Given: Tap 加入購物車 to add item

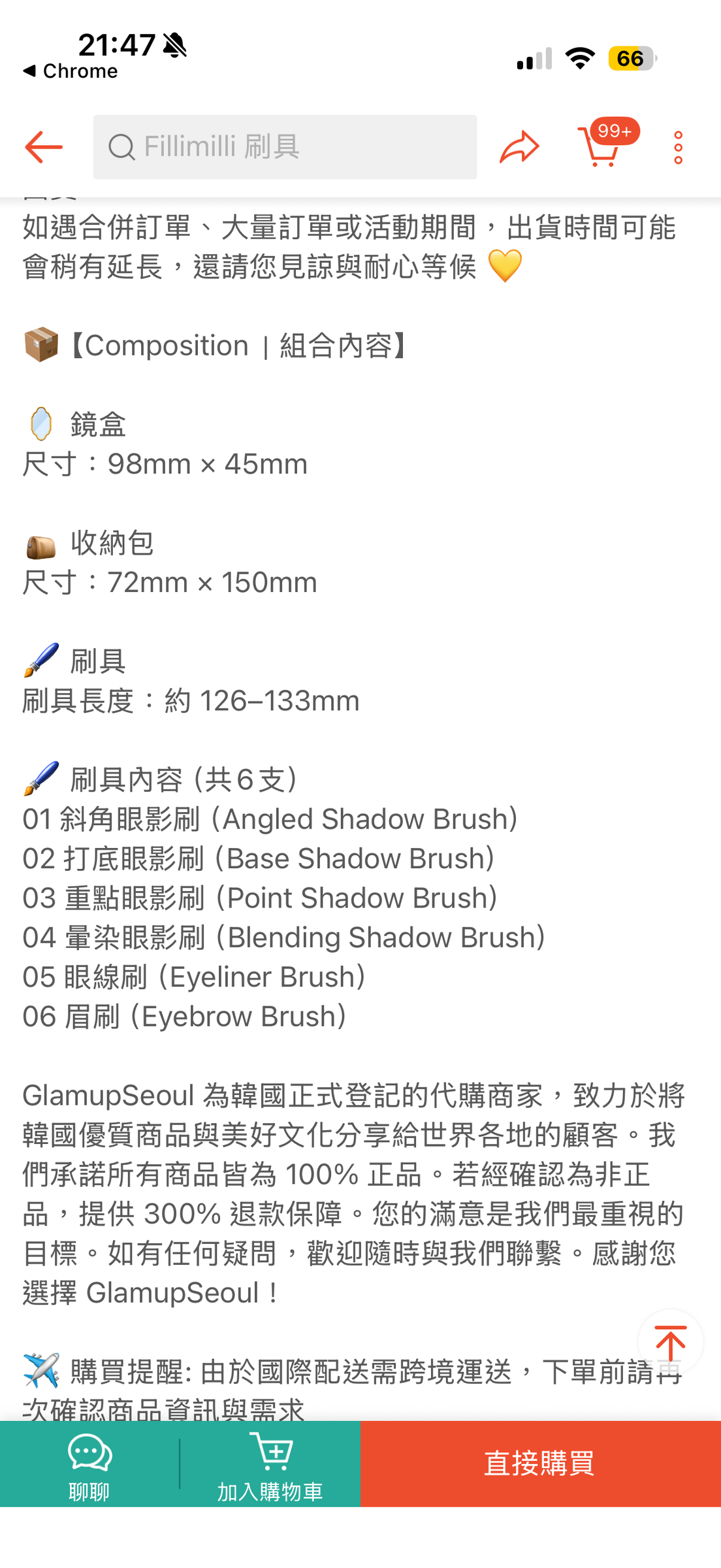Looking at the screenshot, I should pyautogui.click(x=270, y=1464).
